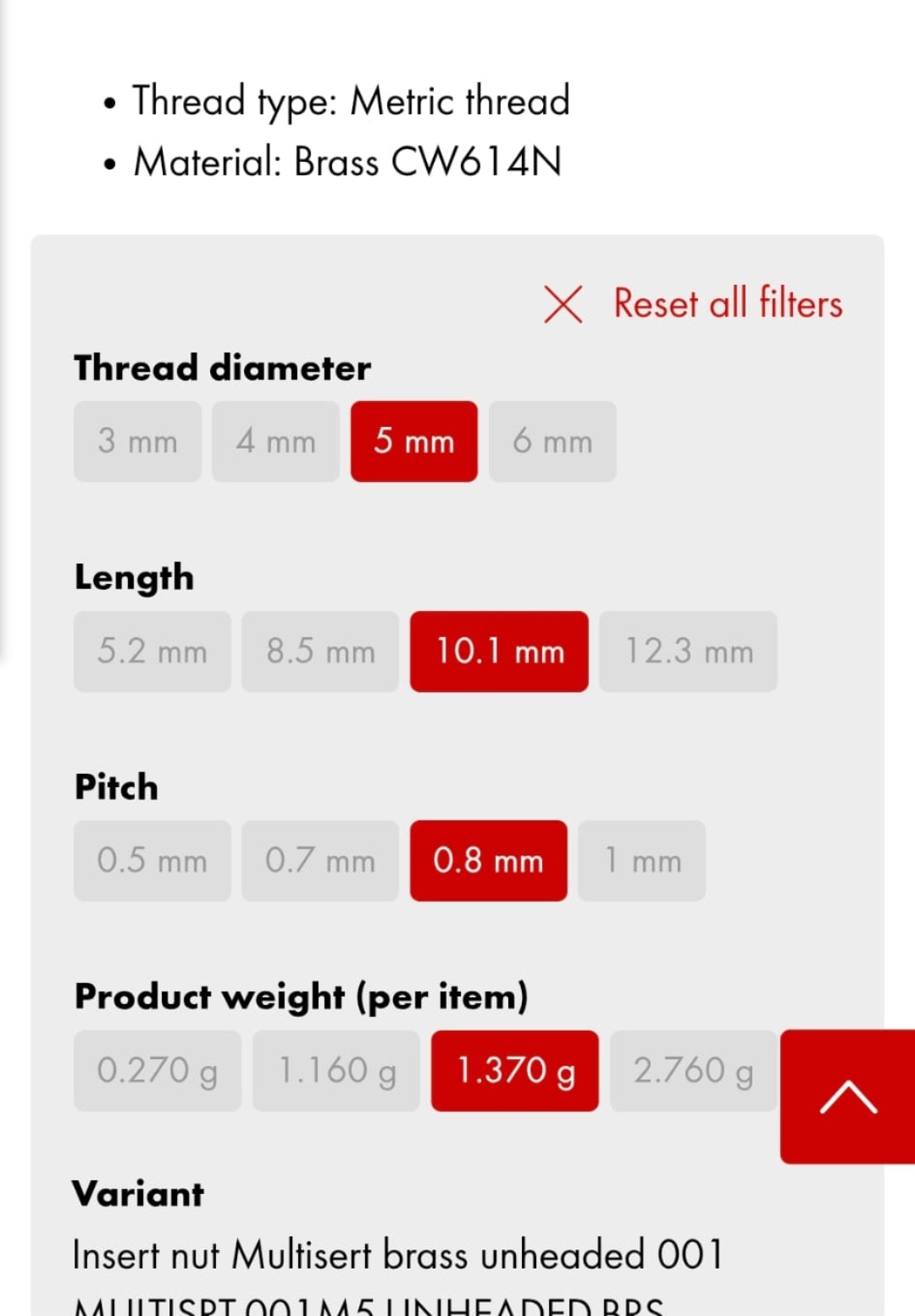This screenshot has width=915, height=1316.
Task: Pick the 8.5 mm length option
Action: 320,652
